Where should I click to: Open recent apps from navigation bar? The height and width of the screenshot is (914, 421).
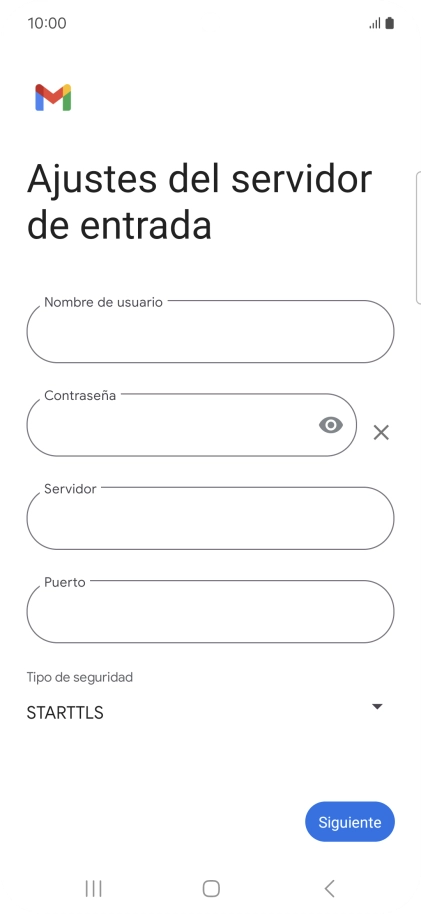[x=93, y=888]
